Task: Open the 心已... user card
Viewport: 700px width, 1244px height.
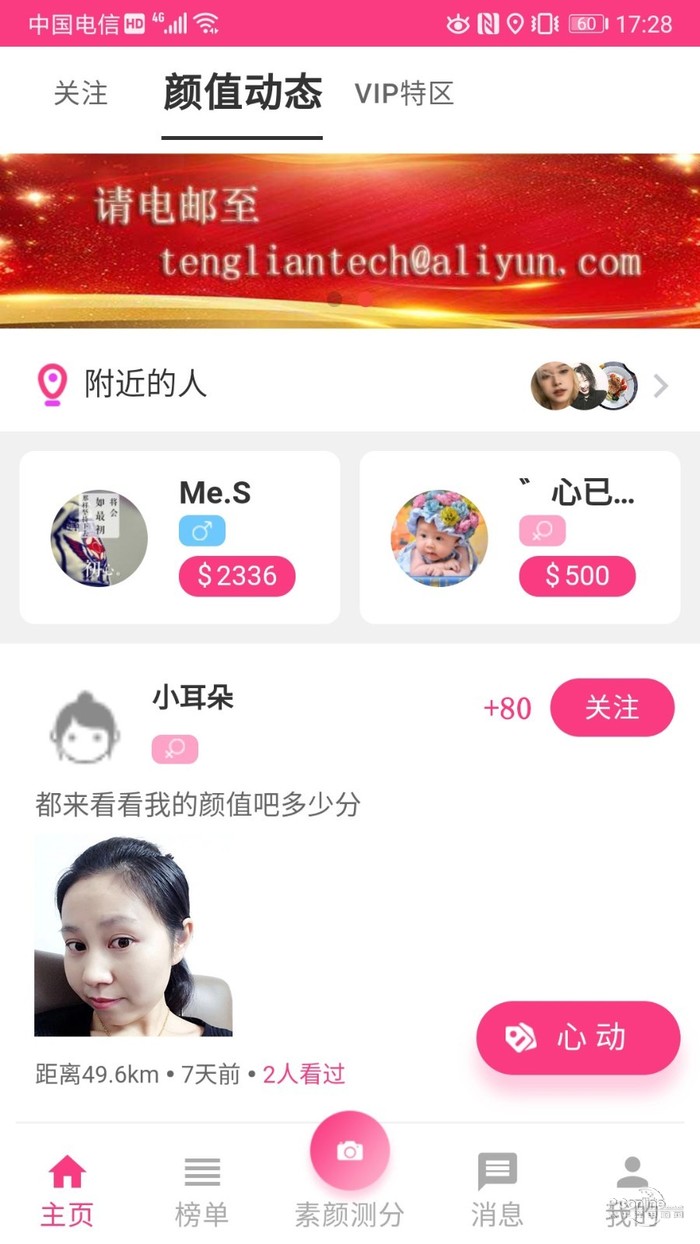Action: click(x=519, y=537)
